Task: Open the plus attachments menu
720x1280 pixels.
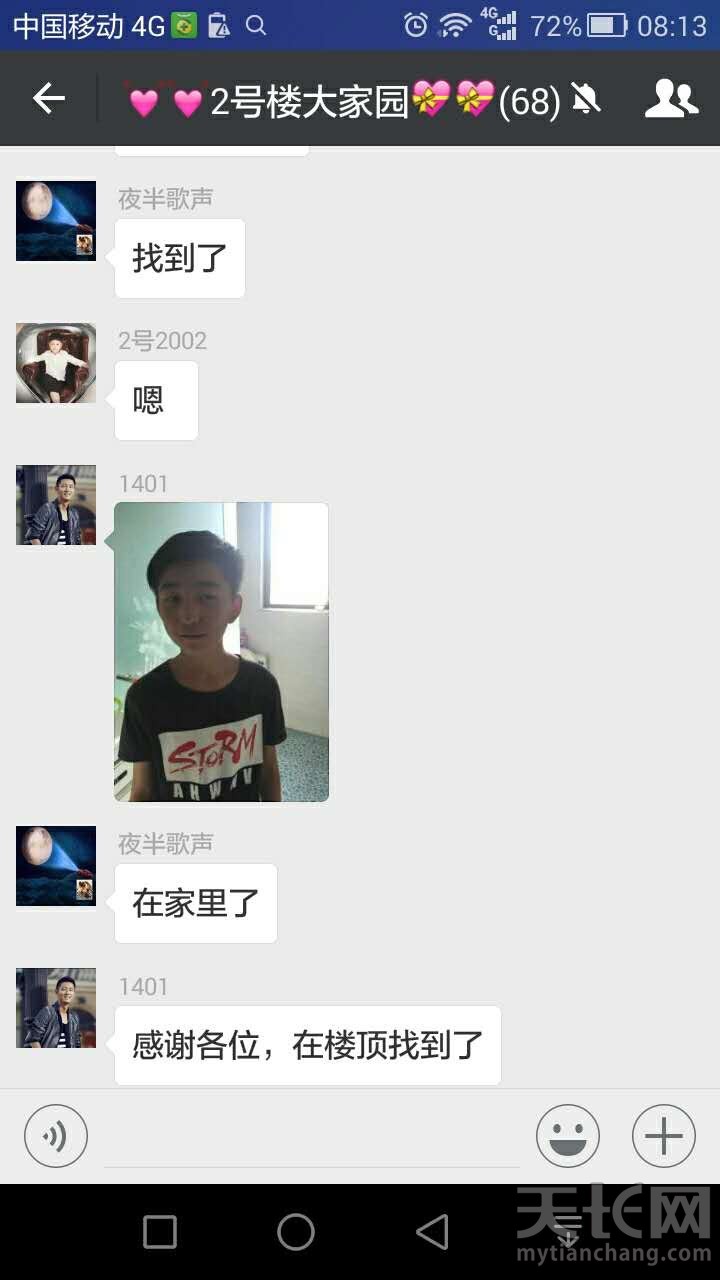Action: [x=663, y=1136]
